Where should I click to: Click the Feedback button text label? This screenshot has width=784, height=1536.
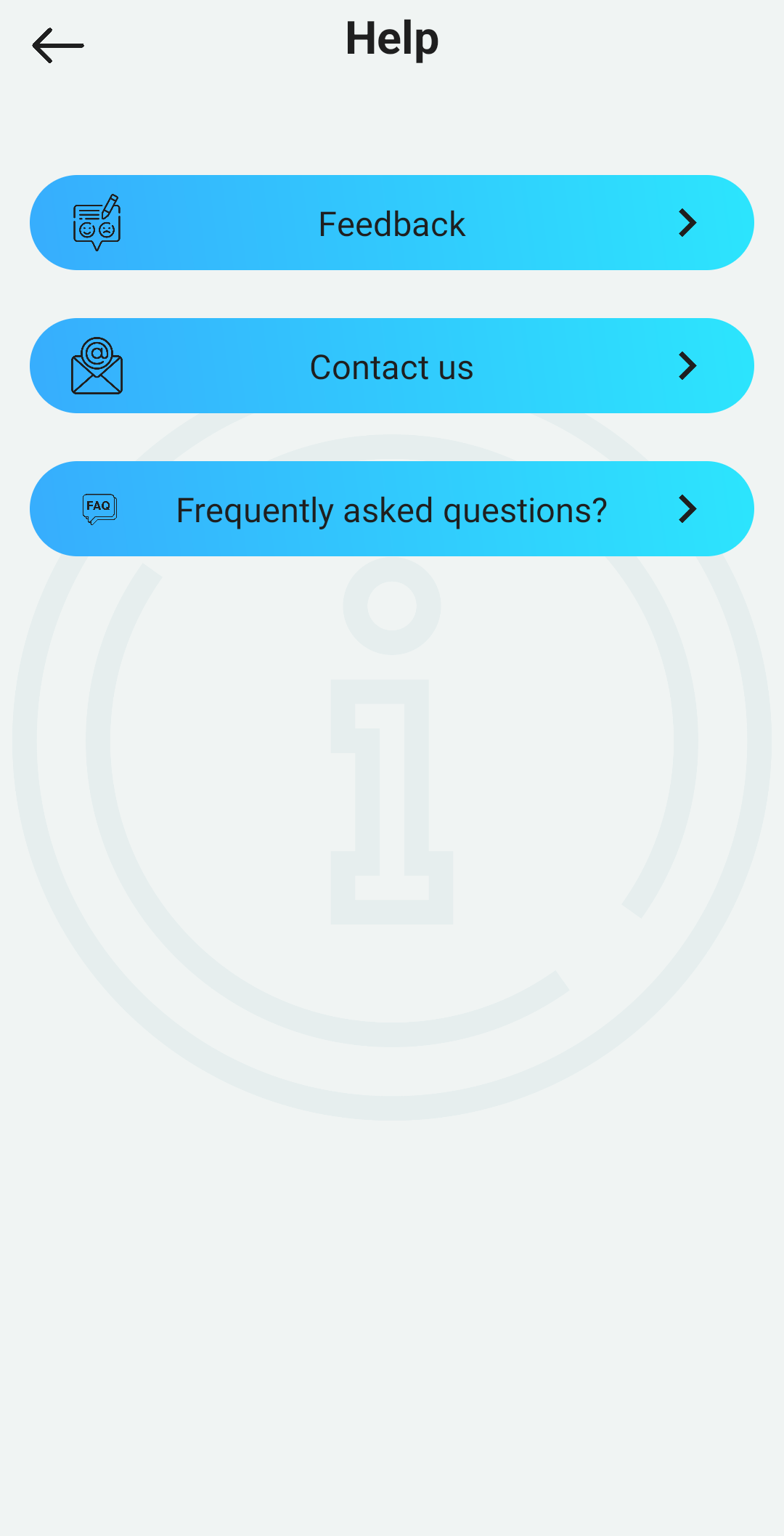(391, 224)
